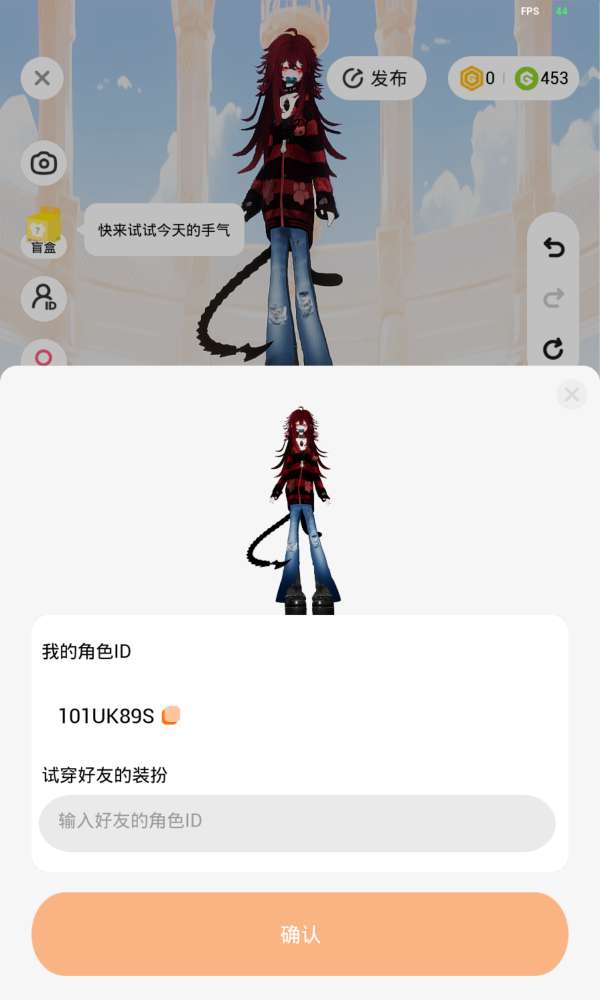
Task: Confirm with the 确认 button
Action: (300, 934)
